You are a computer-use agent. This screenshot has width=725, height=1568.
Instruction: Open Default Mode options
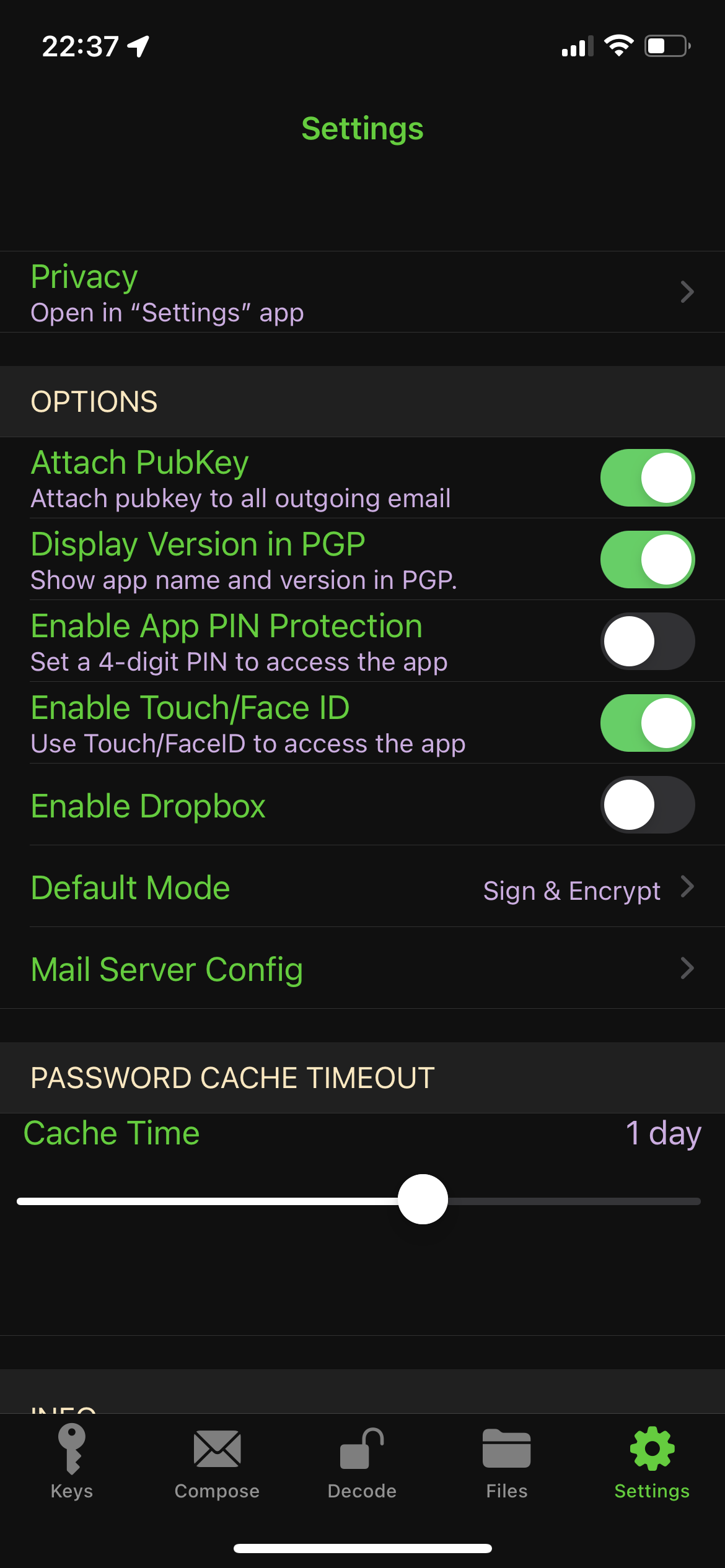pos(362,888)
